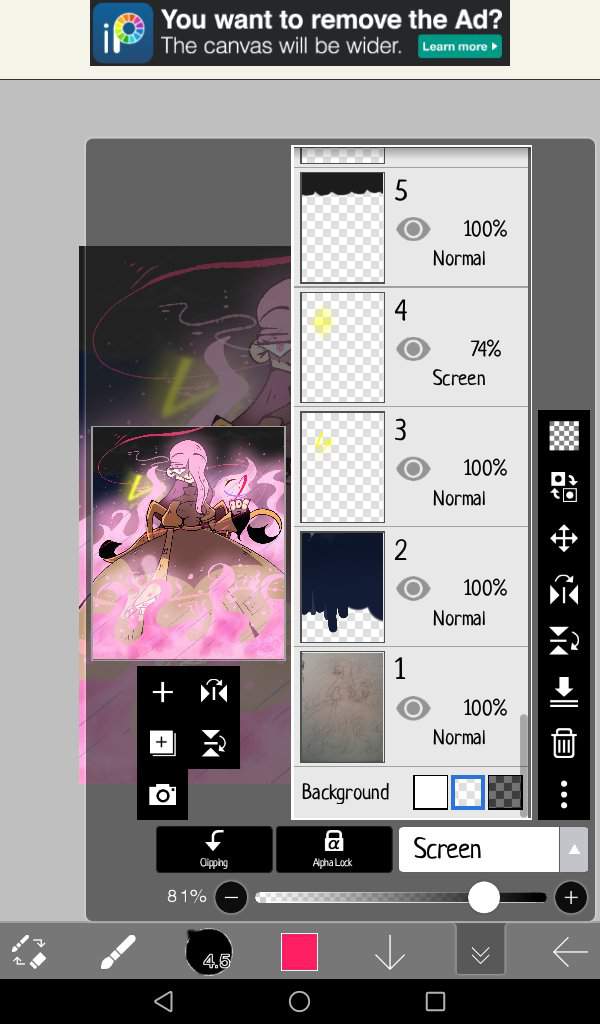Tap Learn more on the ad banner
The height and width of the screenshot is (1024, 600).
pos(460,46)
